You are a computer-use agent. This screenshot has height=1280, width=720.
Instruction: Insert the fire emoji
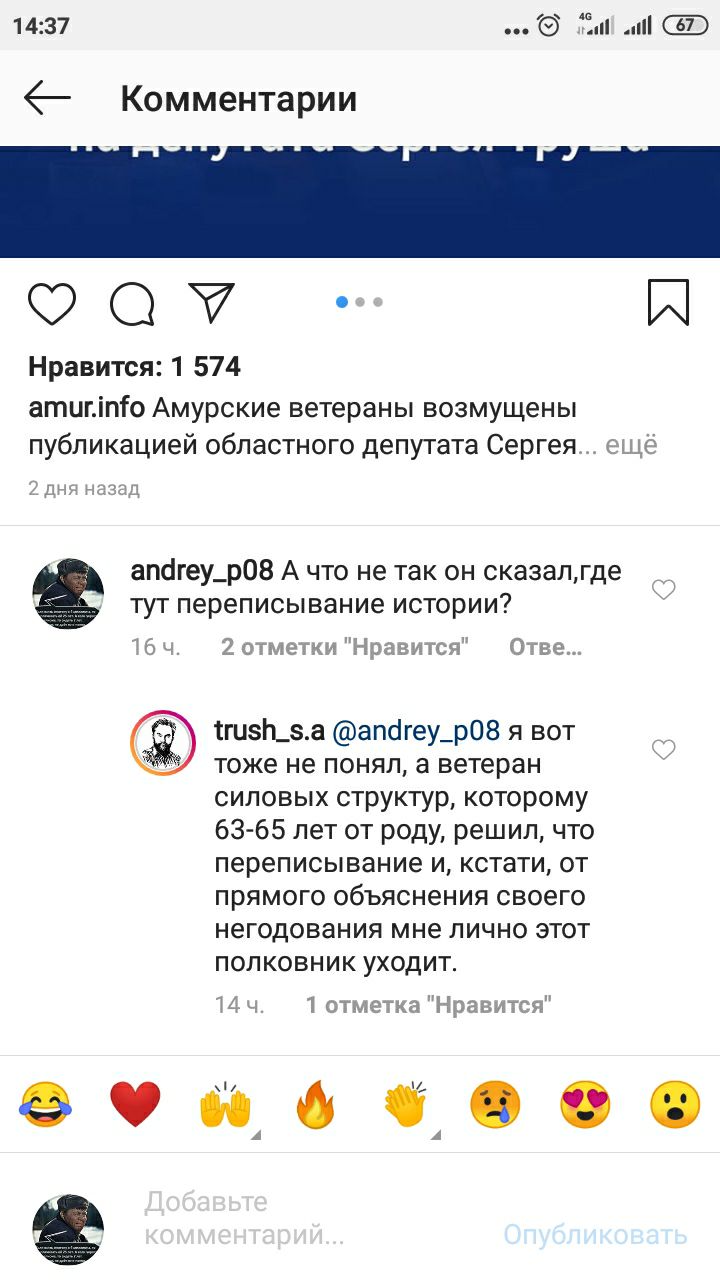[315, 1105]
